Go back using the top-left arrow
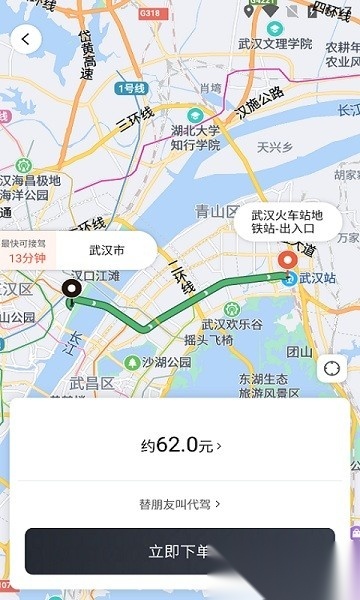Screen dimensions: 360x600 click(x=26, y=39)
